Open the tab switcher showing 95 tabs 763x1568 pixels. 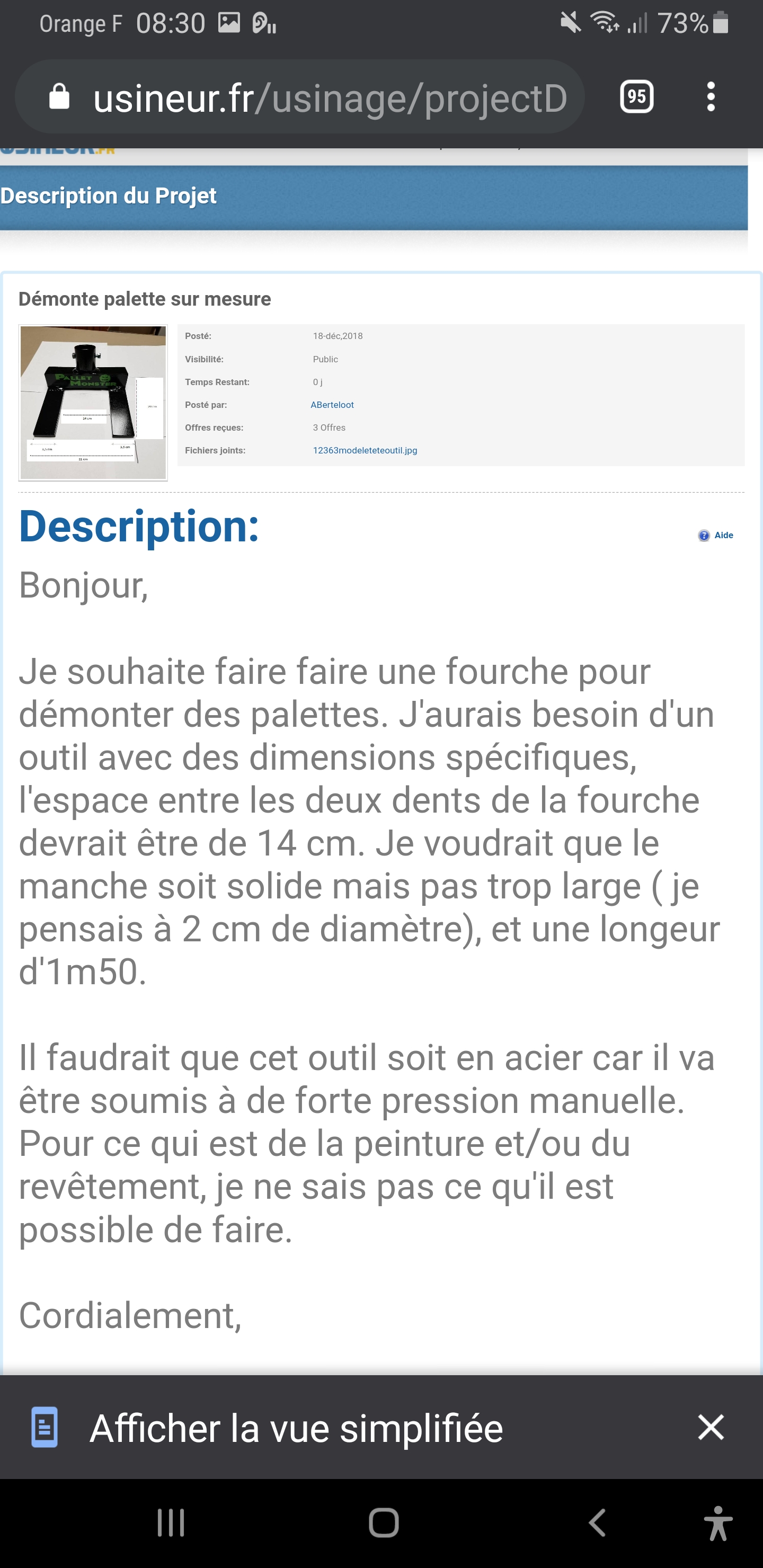pyautogui.click(x=636, y=97)
